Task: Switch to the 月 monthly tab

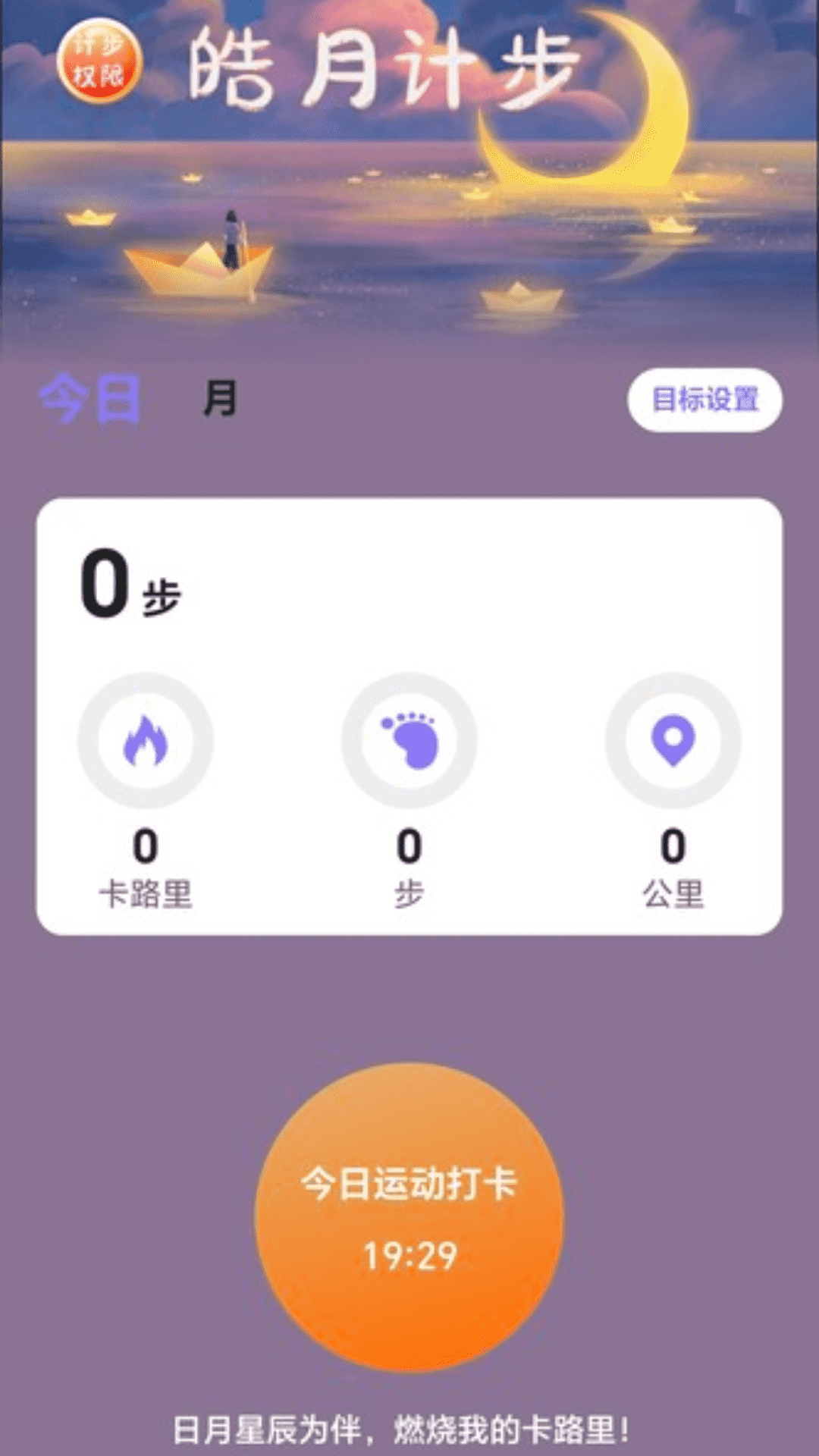Action: click(x=220, y=399)
